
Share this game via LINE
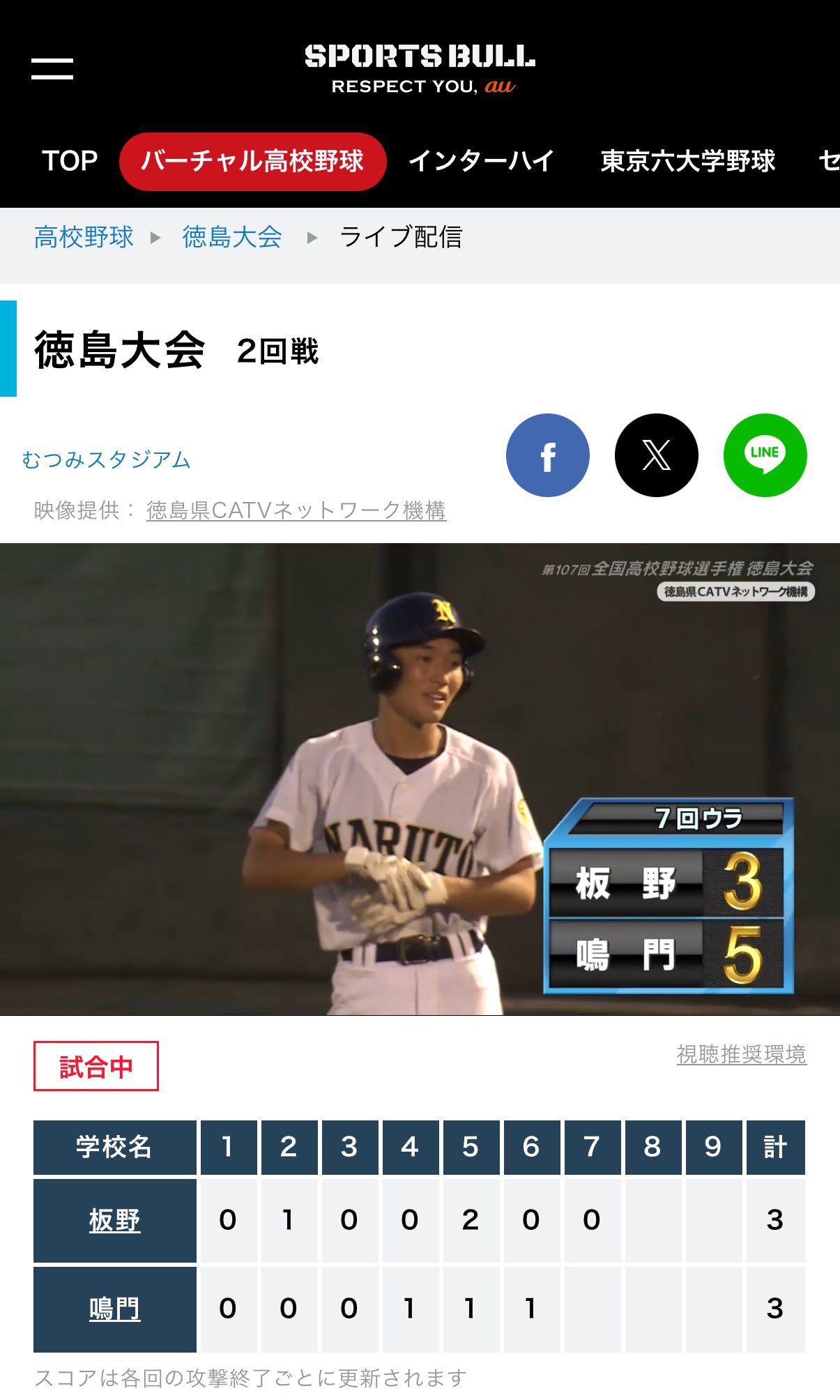point(765,455)
